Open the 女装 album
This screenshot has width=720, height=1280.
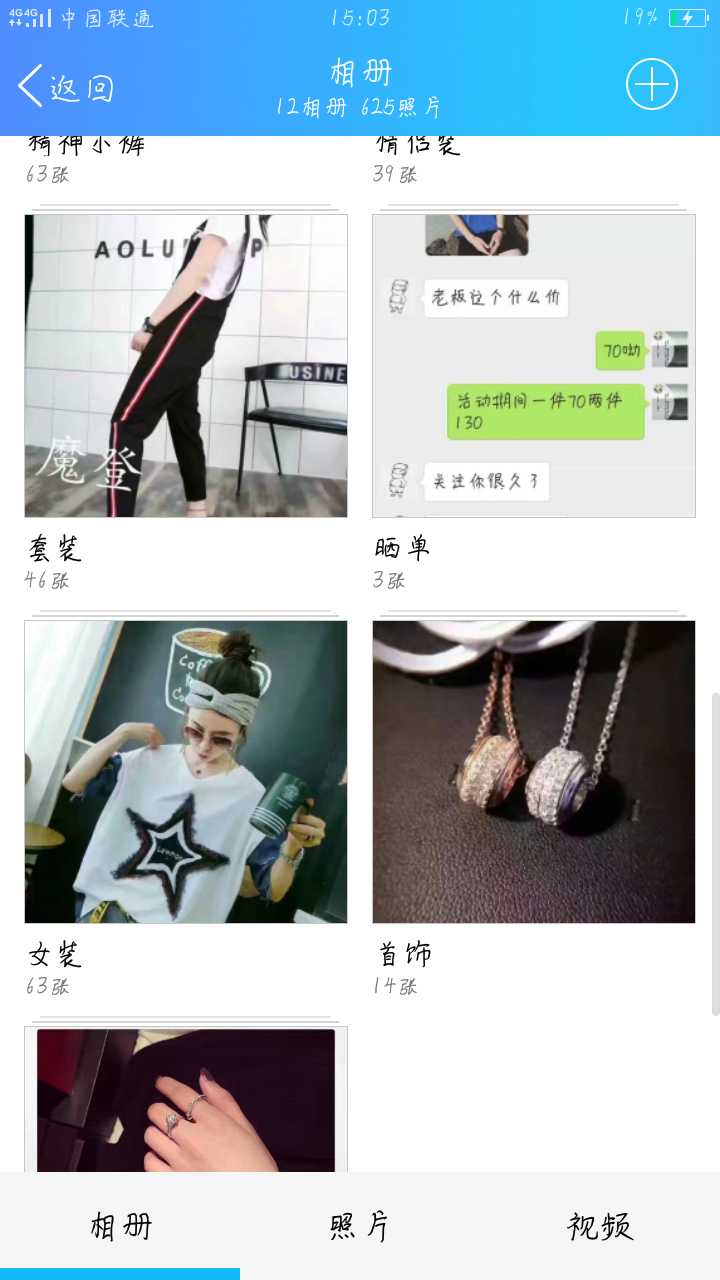pyautogui.click(x=186, y=772)
